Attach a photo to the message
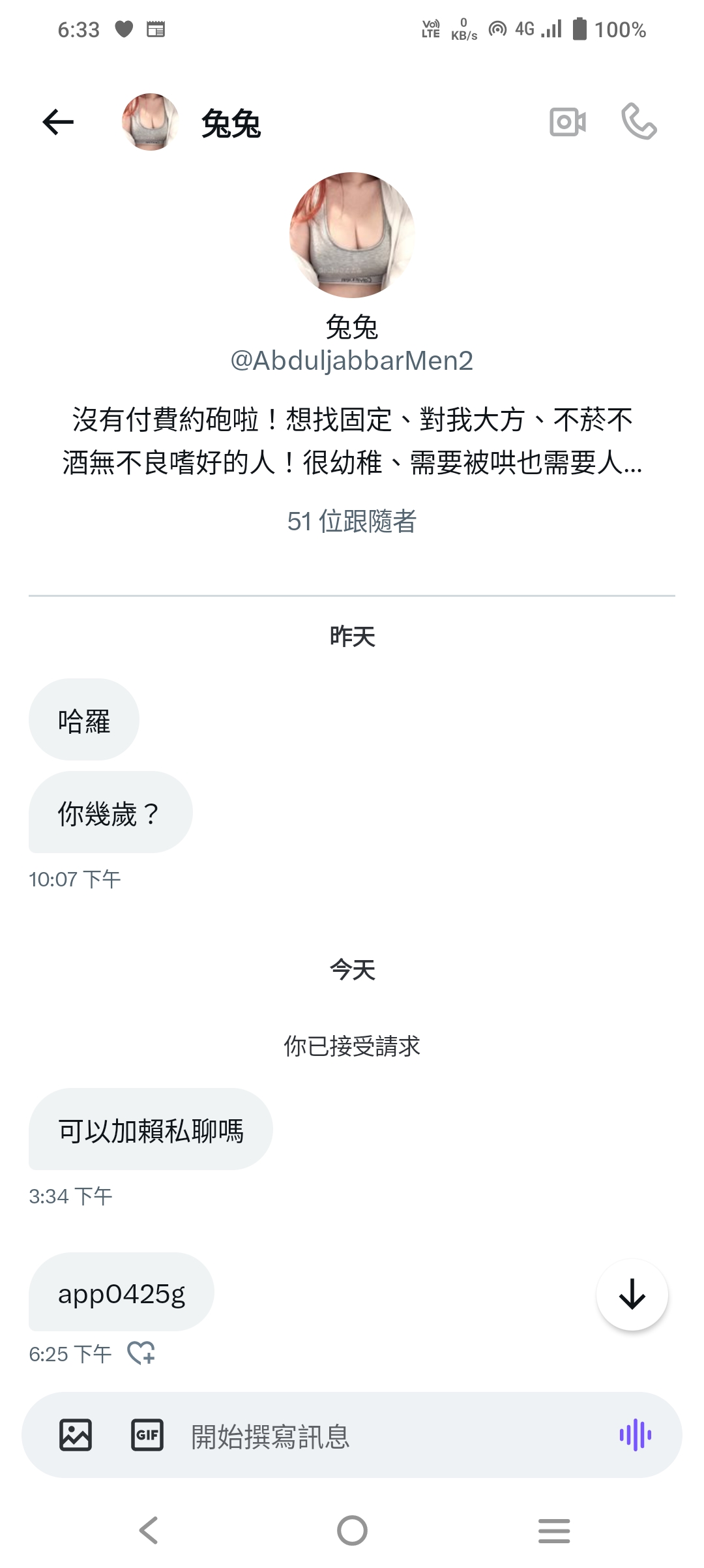The height and width of the screenshot is (1568, 704). pos(76,1435)
